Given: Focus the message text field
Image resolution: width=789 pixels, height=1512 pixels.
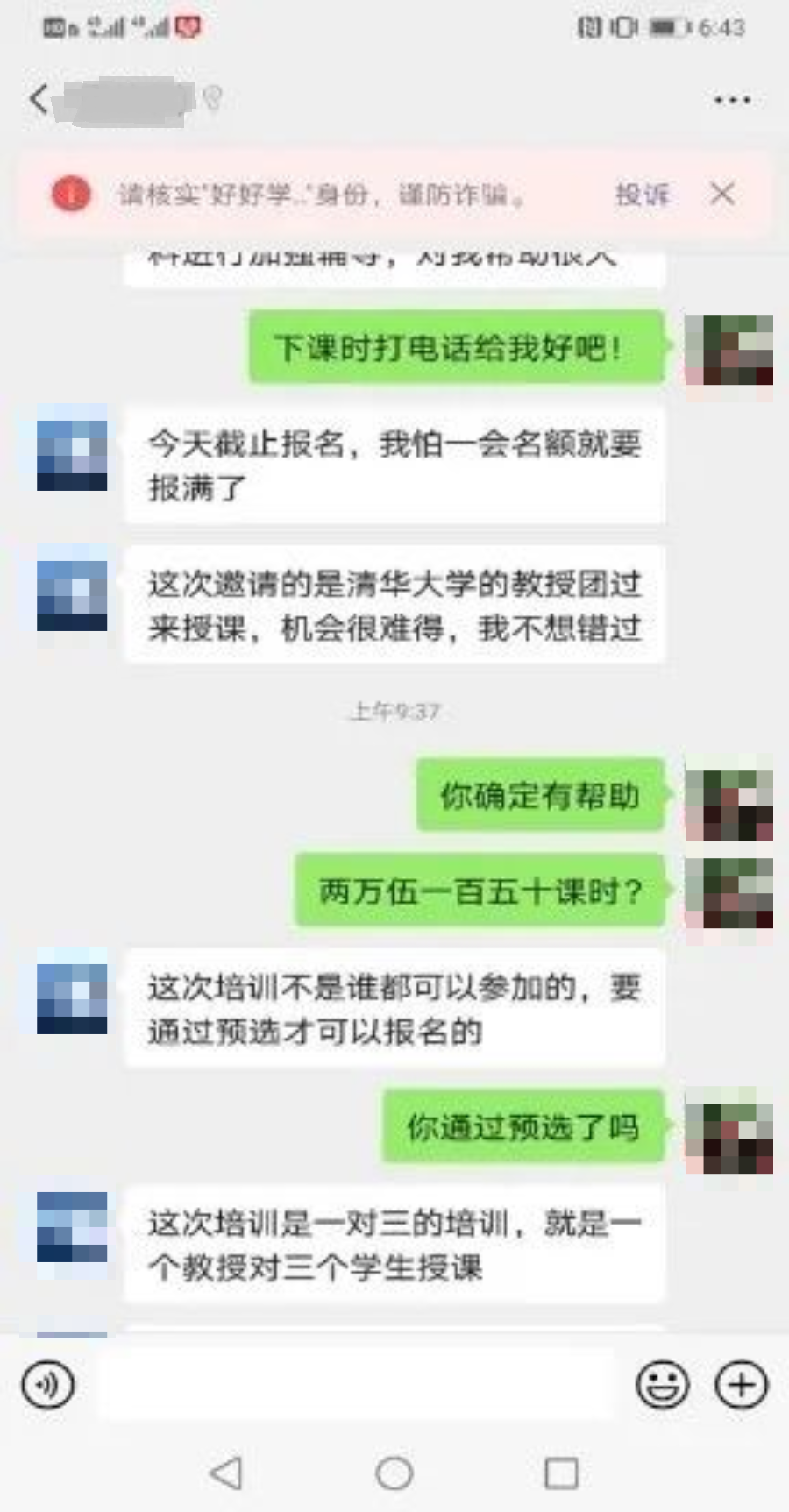Looking at the screenshot, I should click(355, 1385).
